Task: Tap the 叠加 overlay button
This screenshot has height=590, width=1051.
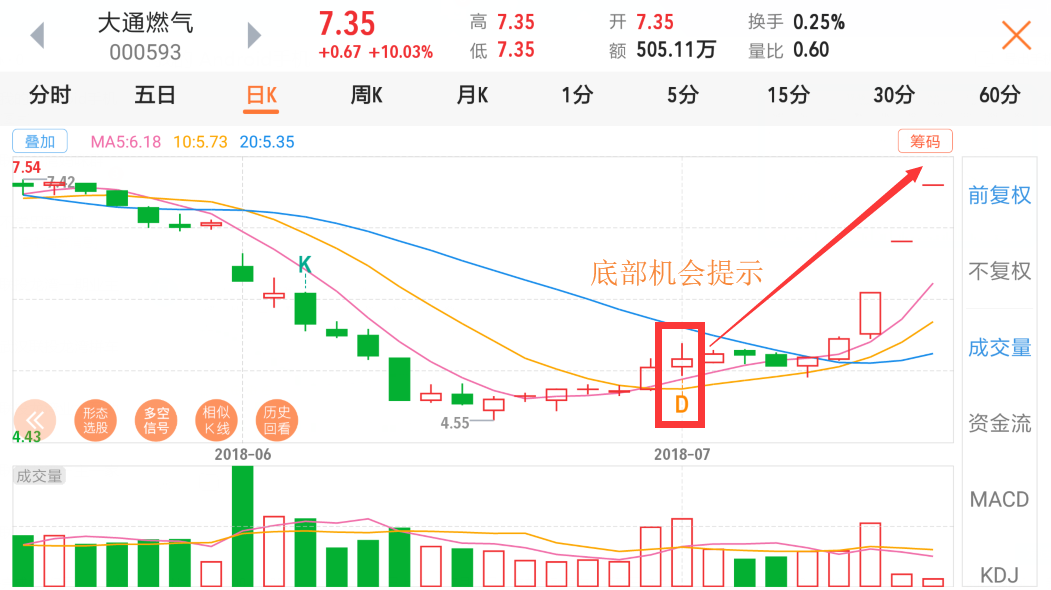Action: [x=39, y=142]
